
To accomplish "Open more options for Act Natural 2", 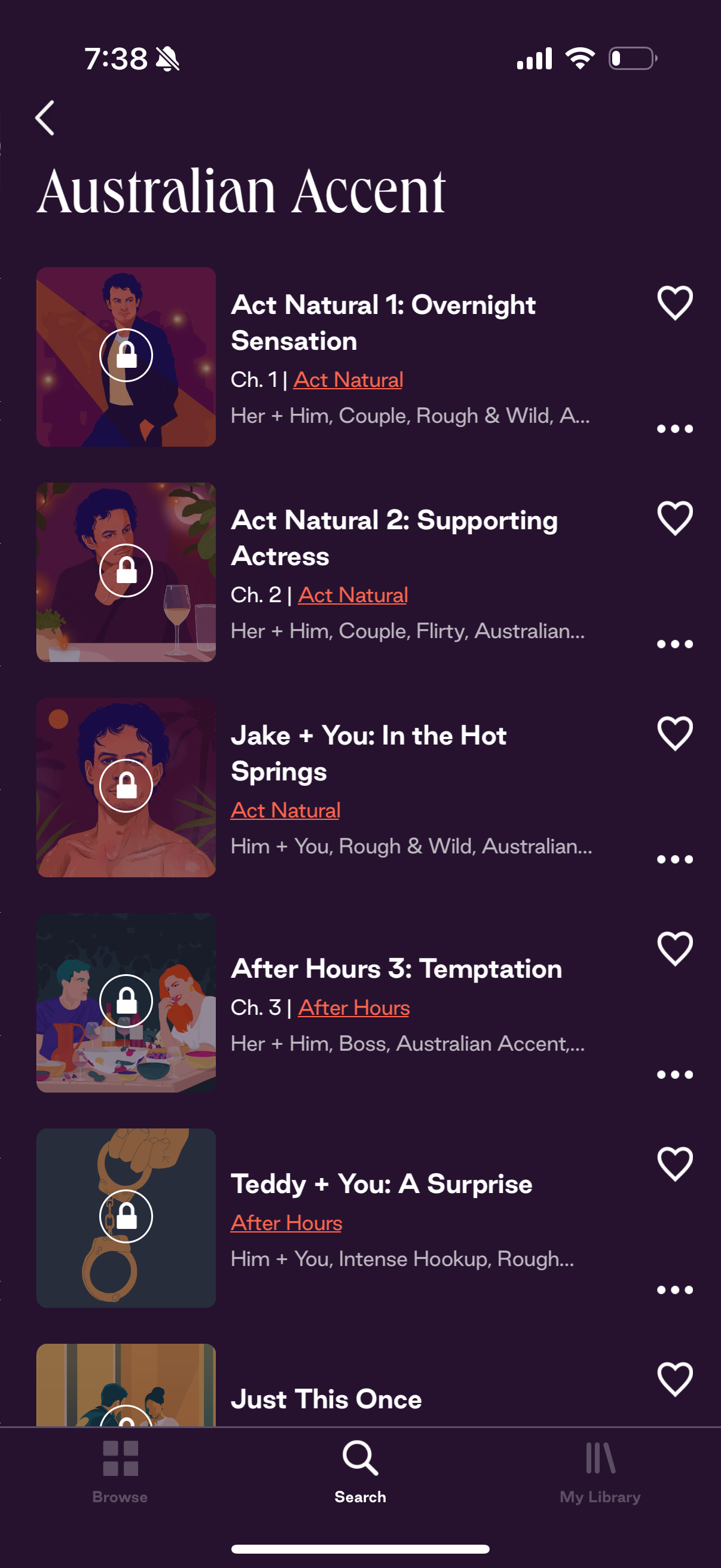I will pyautogui.click(x=675, y=644).
